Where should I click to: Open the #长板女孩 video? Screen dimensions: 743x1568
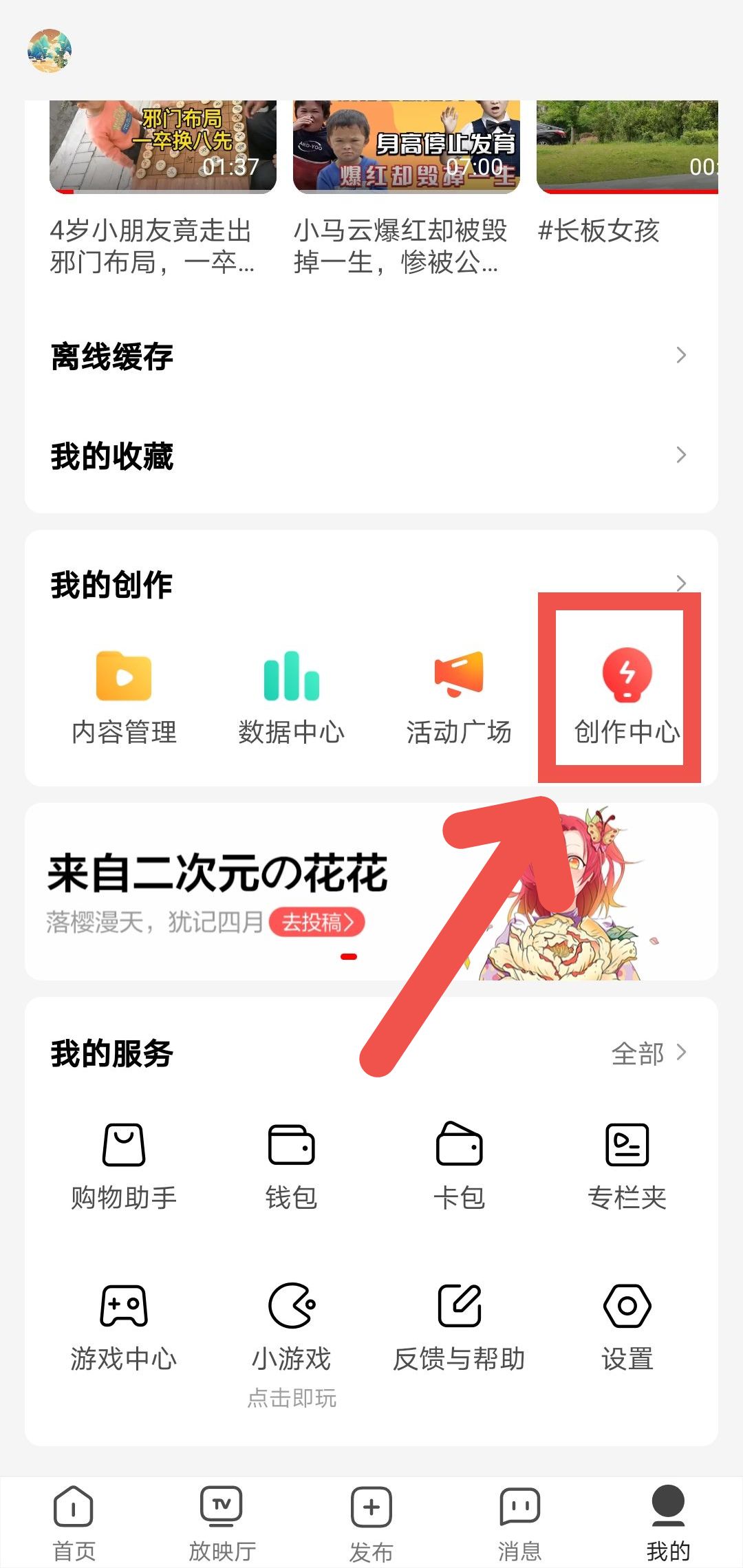[x=627, y=148]
